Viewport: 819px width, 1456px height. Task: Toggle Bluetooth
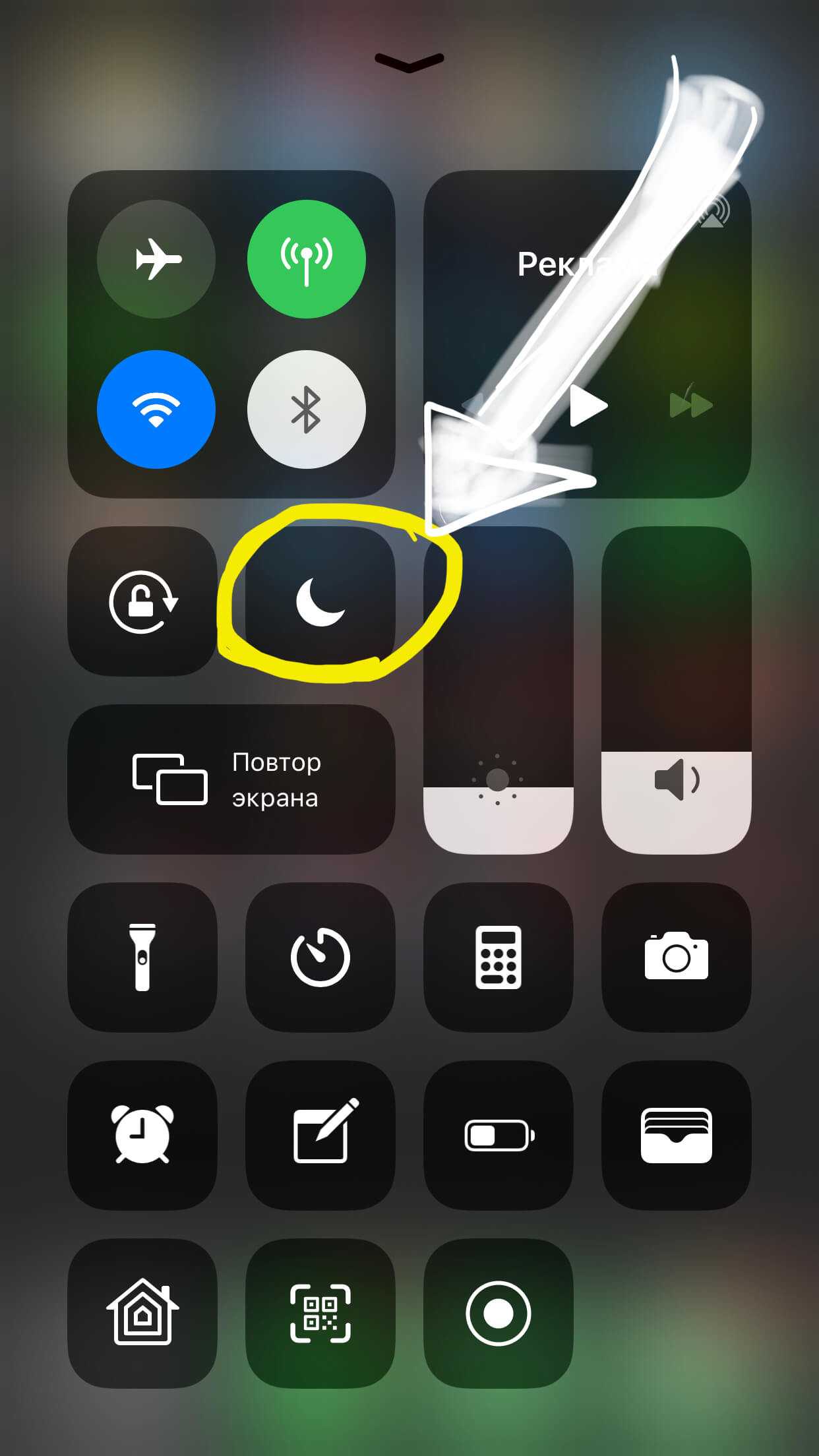pyautogui.click(x=306, y=409)
